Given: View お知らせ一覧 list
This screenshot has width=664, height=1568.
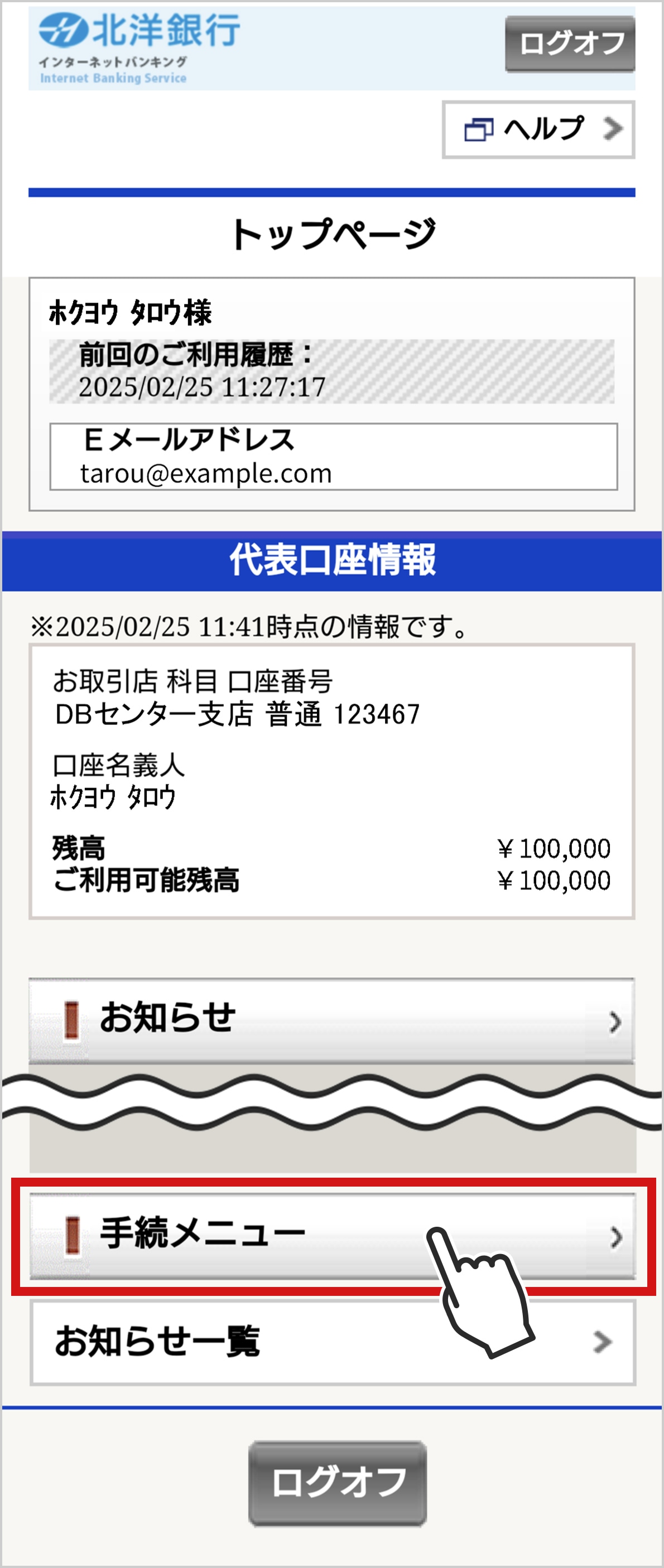Looking at the screenshot, I should [332, 1342].
